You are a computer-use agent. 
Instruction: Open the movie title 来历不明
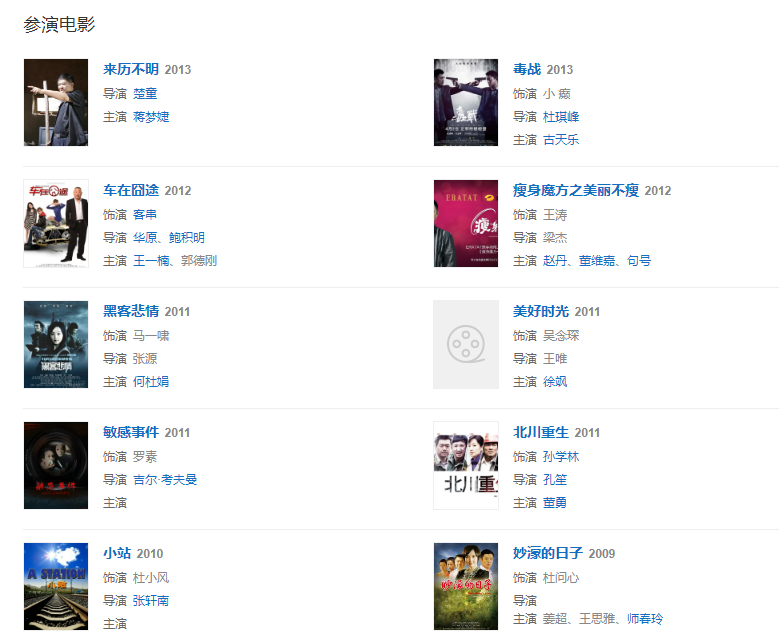pyautogui.click(x=131, y=69)
